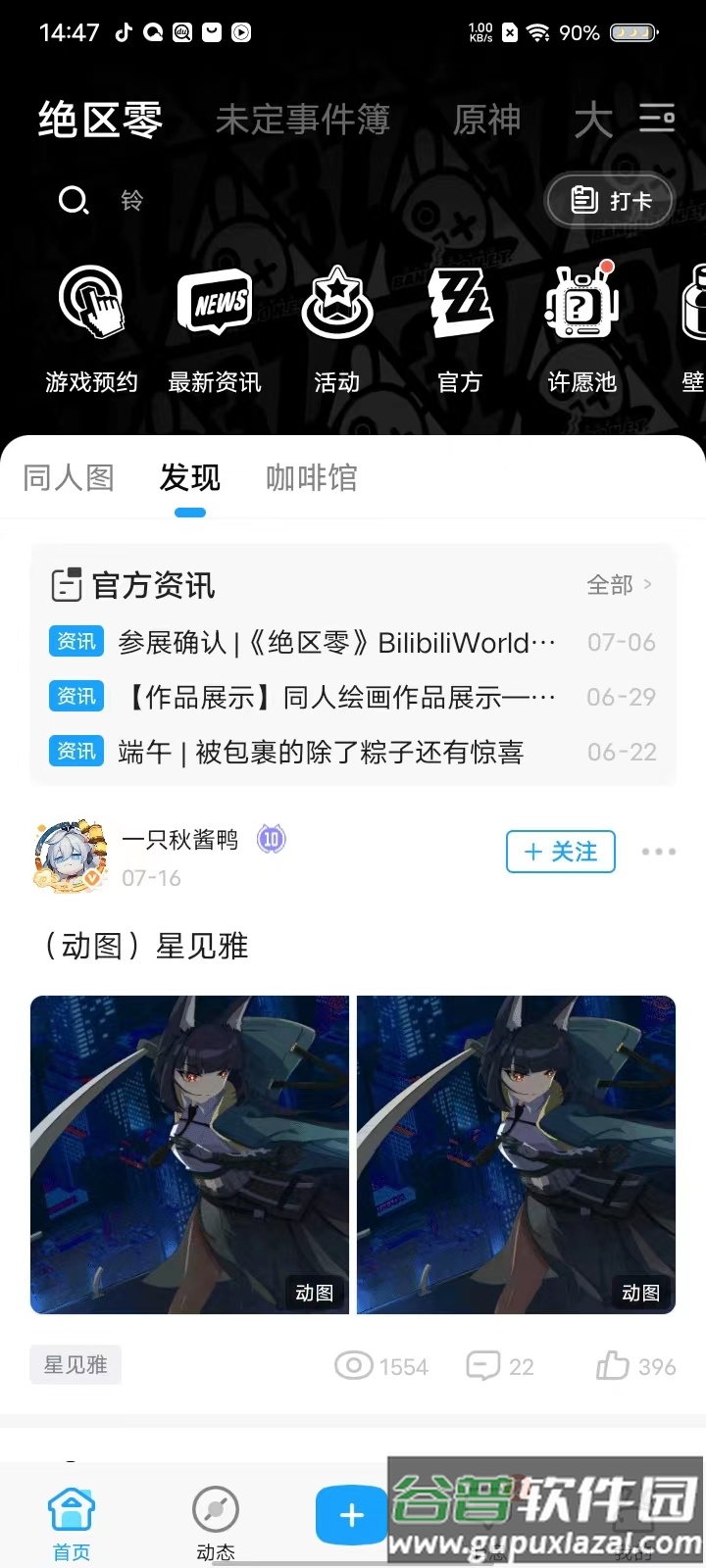The image size is (706, 1568).
Task: Open the BilibiliWorld 参展确认 news item
Action: click(336, 643)
